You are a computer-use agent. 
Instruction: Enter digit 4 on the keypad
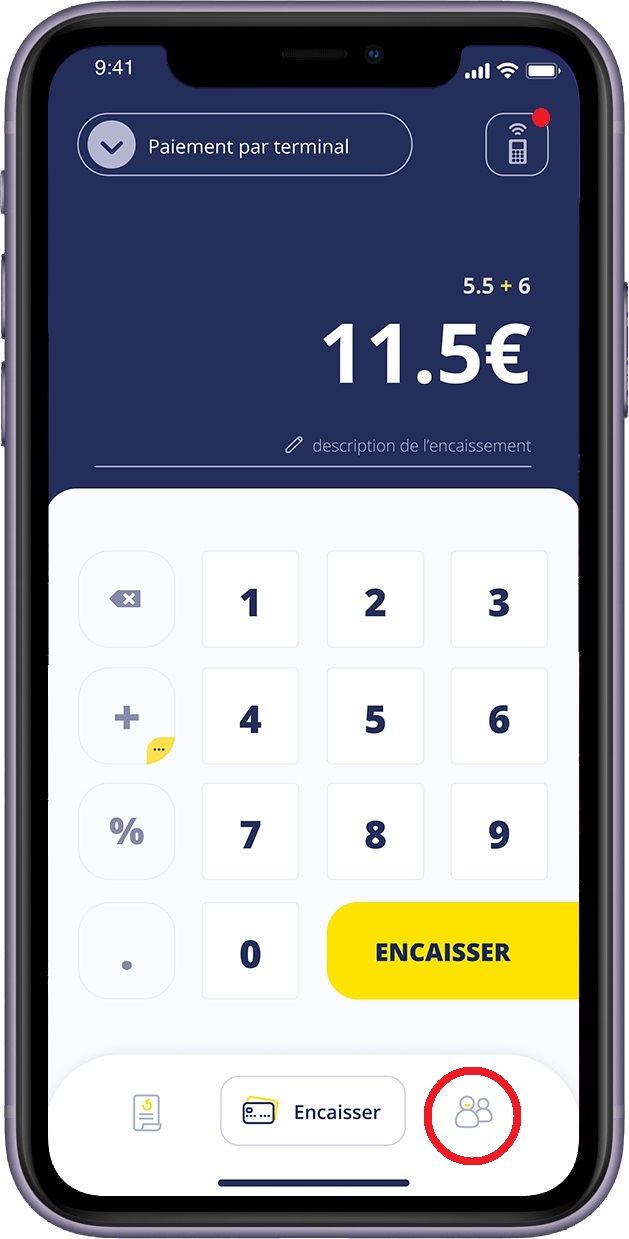coord(250,717)
